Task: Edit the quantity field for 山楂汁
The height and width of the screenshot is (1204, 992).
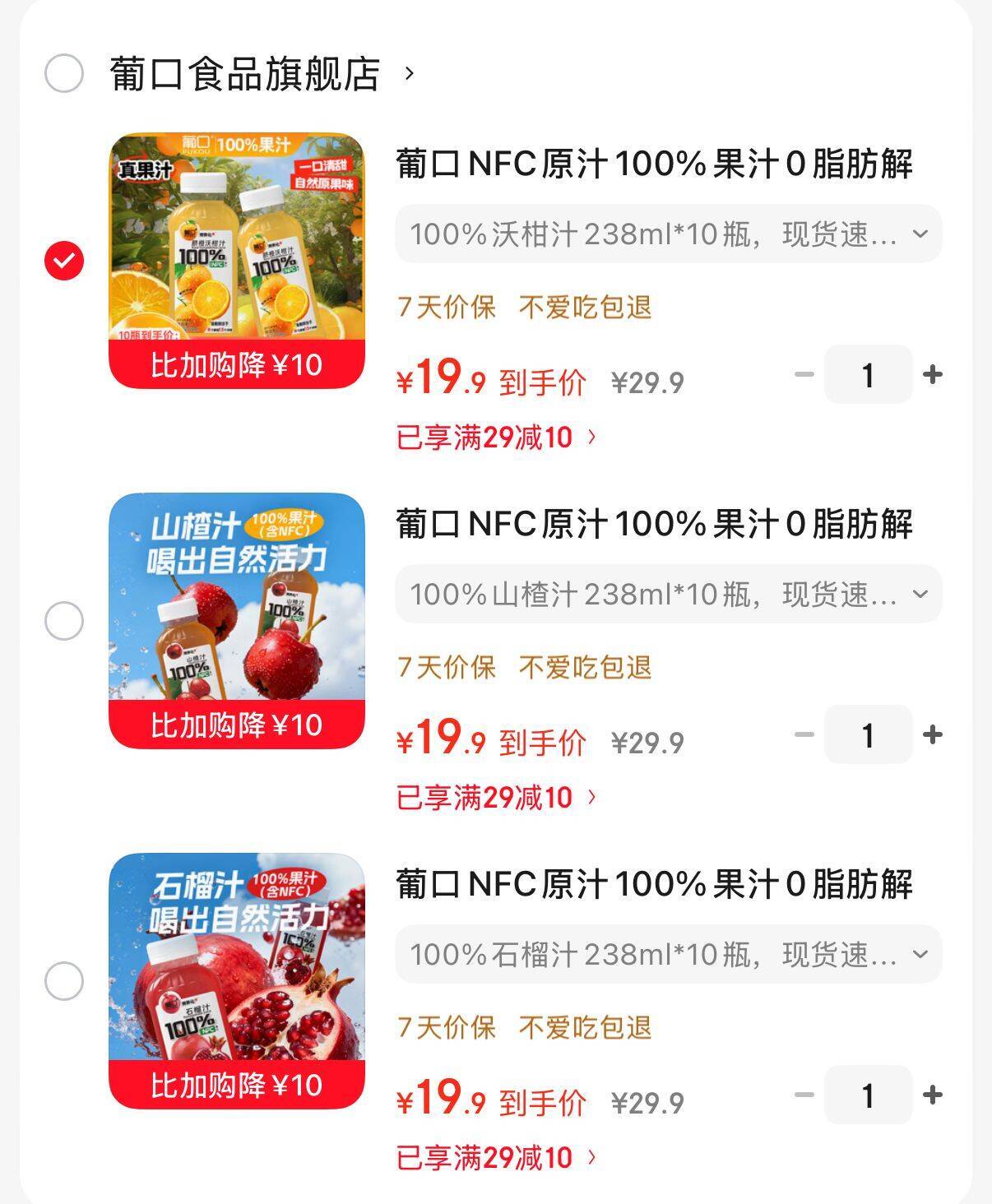Action: click(868, 735)
